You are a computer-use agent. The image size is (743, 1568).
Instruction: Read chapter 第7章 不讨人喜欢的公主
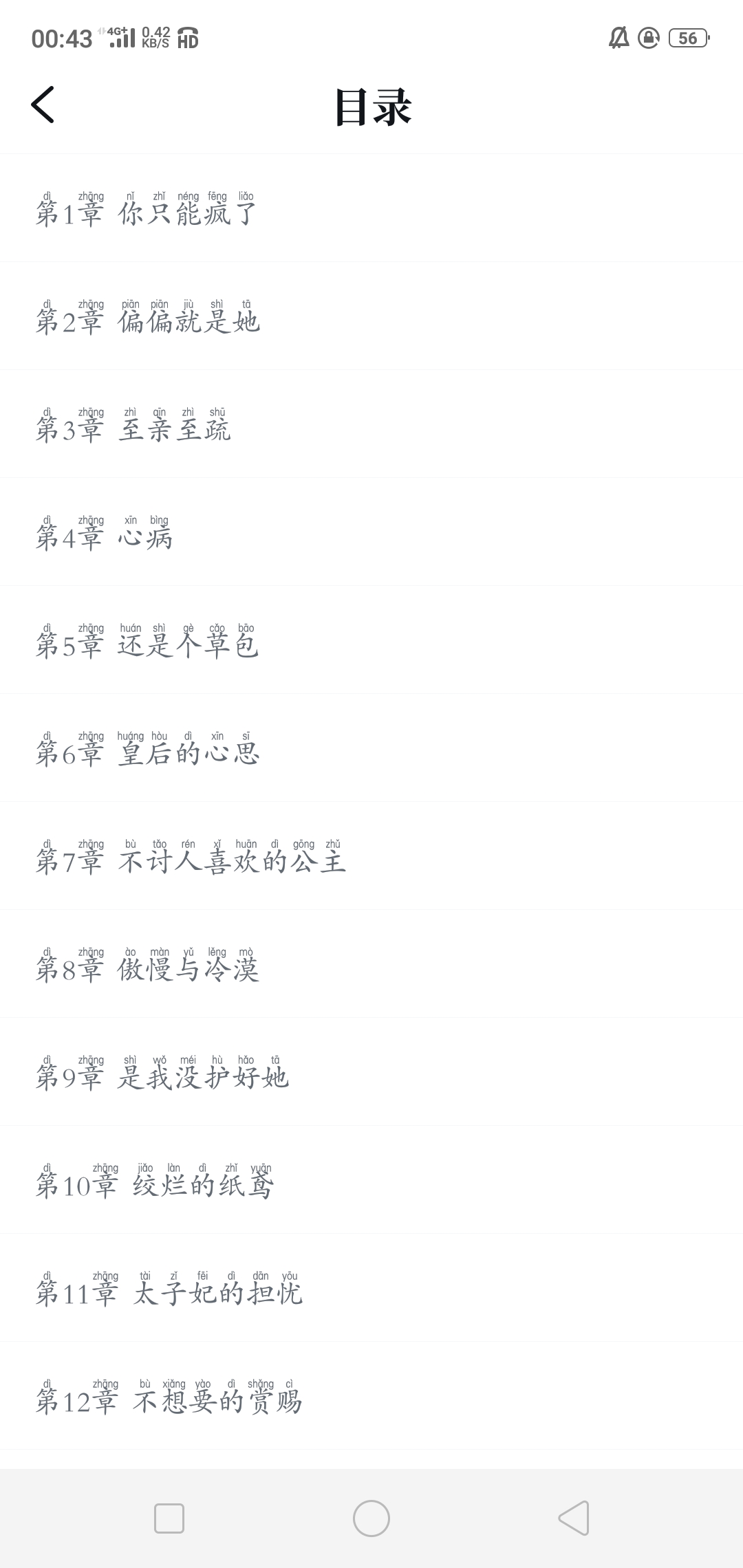pyautogui.click(x=371, y=856)
